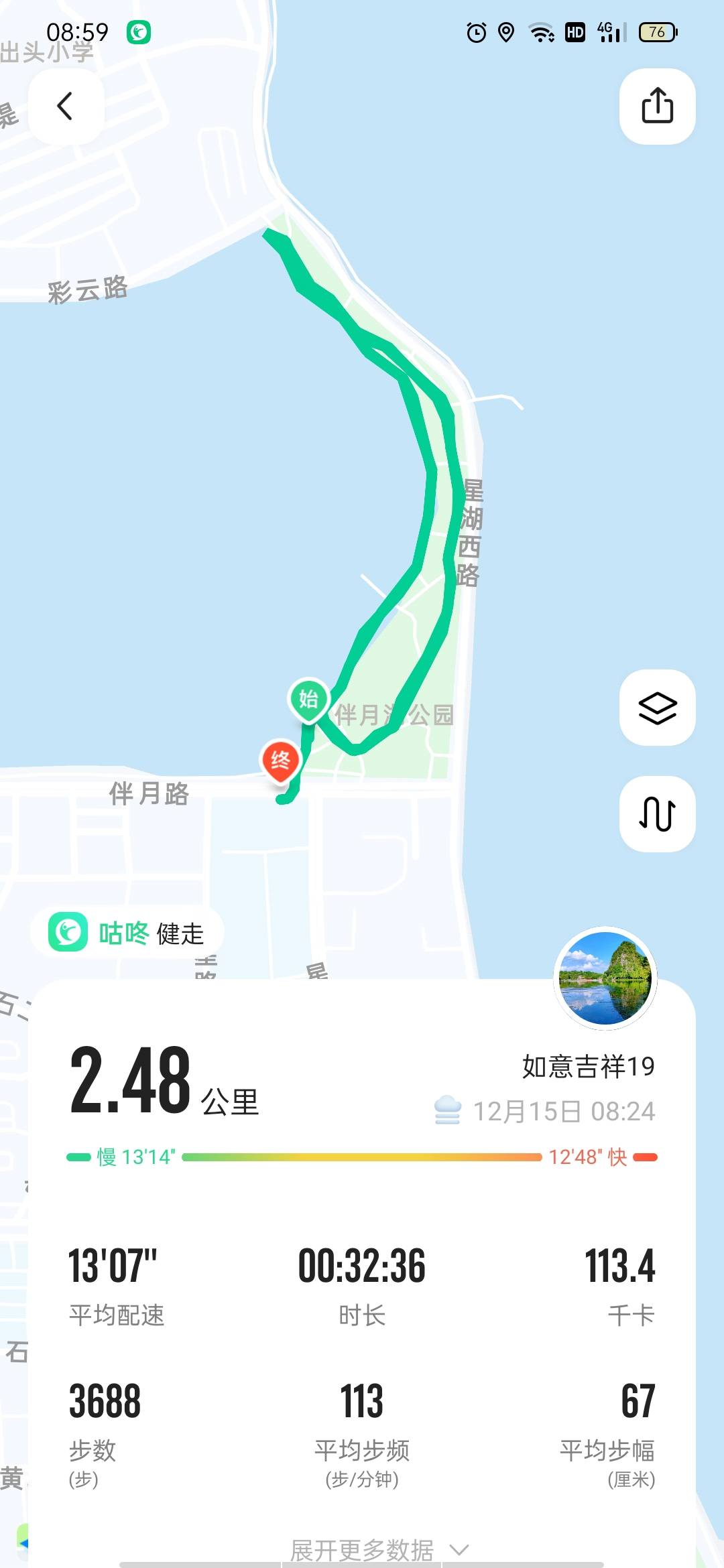Toggle GPS location icon in status bar
Screen dimensions: 724x1568
tap(505, 31)
